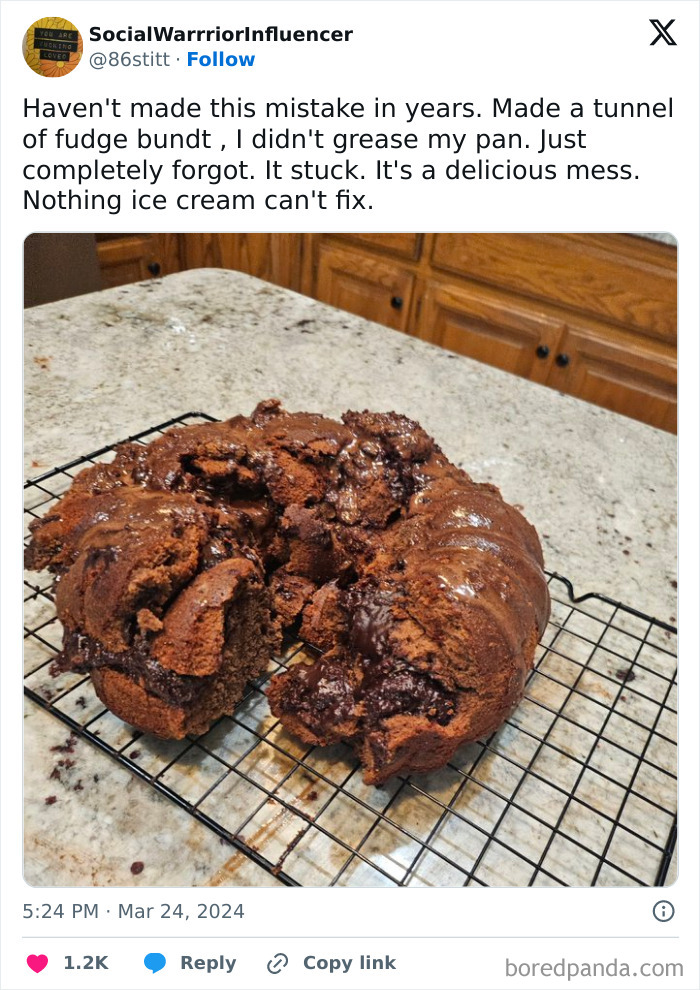Open the post on X via the logo
700x990 pixels.
[x=662, y=33]
